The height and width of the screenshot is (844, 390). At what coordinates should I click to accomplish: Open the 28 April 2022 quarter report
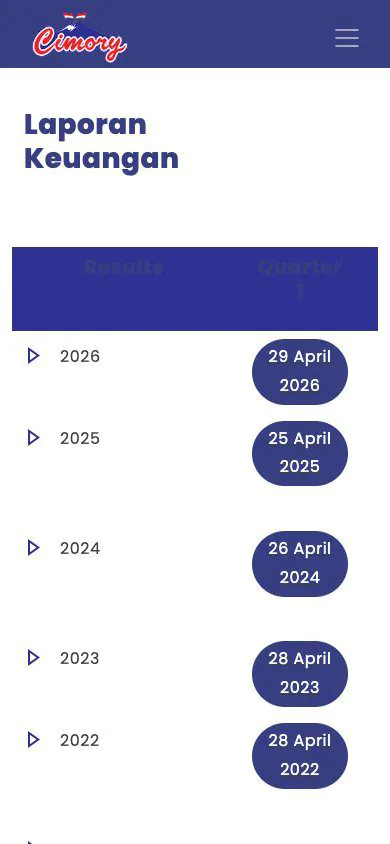300,756
